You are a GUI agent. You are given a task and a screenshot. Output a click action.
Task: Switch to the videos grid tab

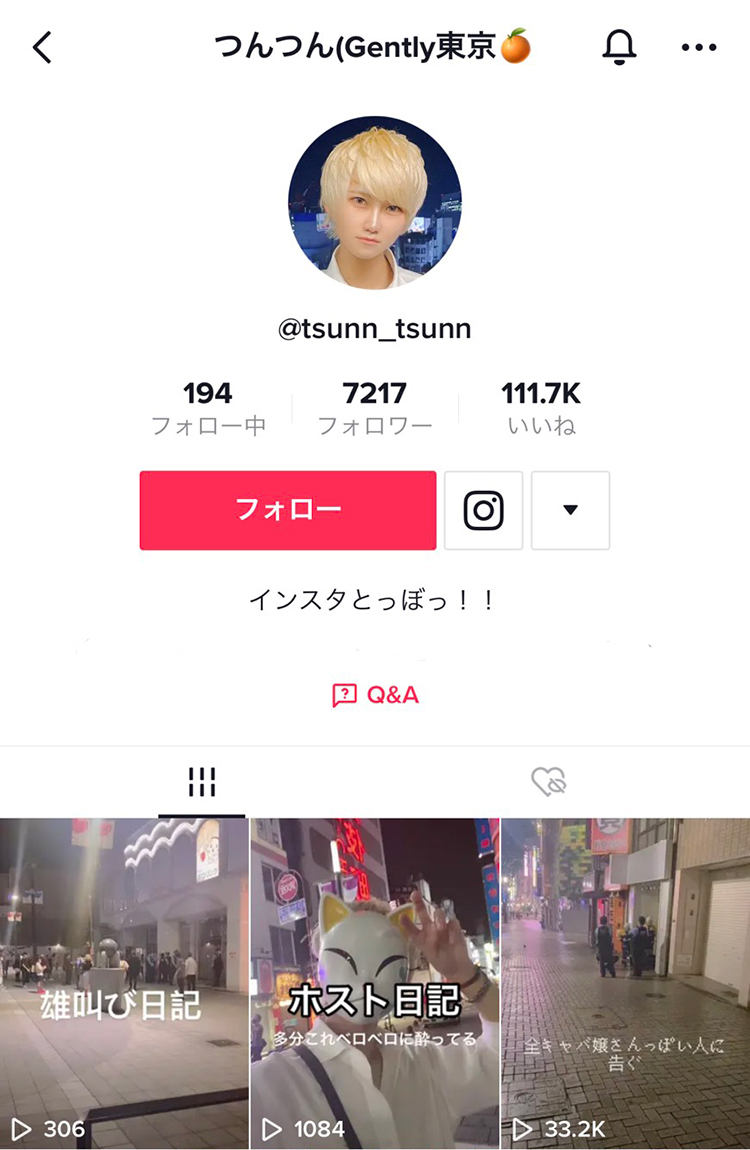(201, 782)
